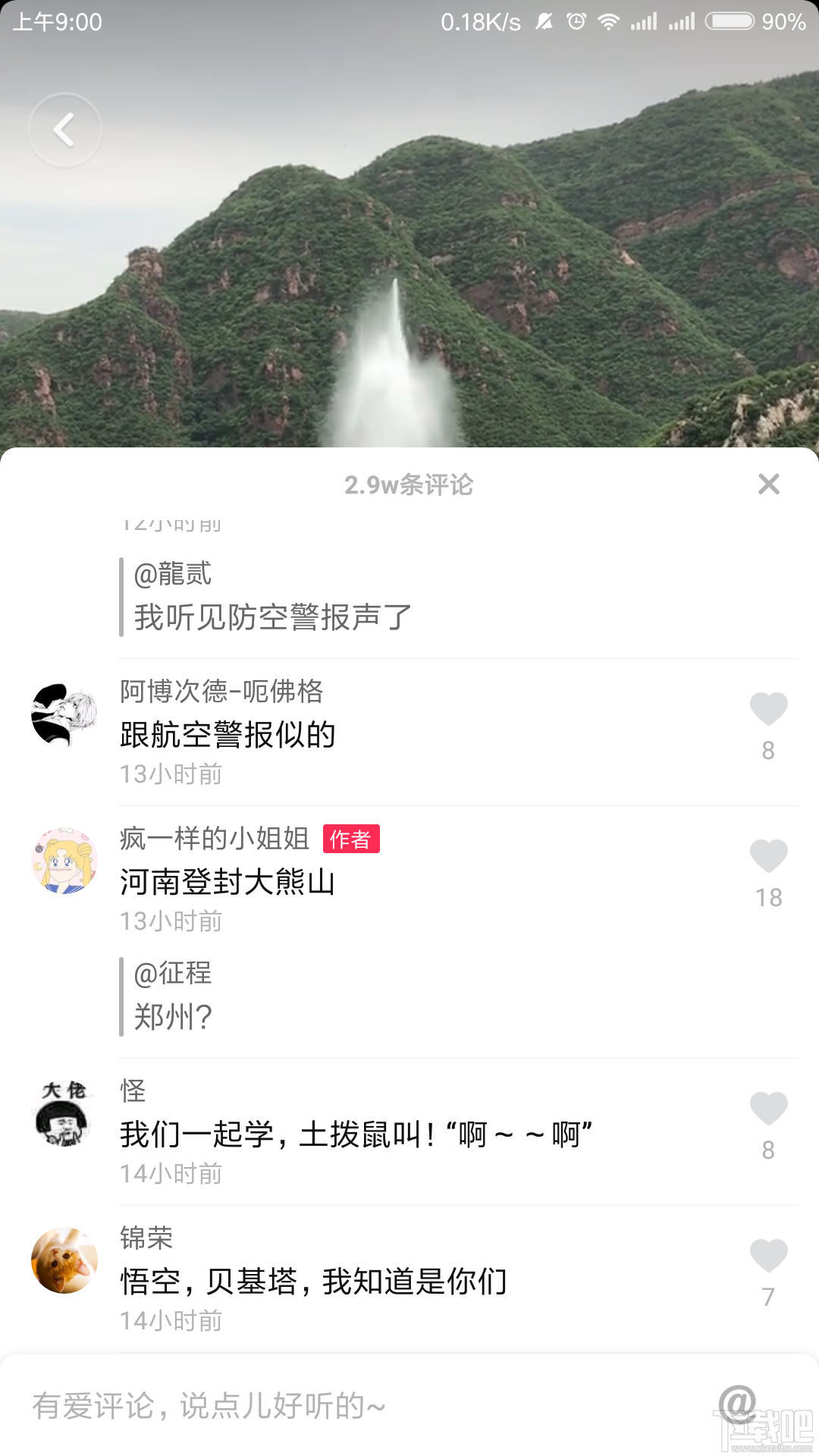Image resolution: width=819 pixels, height=1456 pixels.
Task: Tap the back arrow to exit the video
Action: (65, 129)
